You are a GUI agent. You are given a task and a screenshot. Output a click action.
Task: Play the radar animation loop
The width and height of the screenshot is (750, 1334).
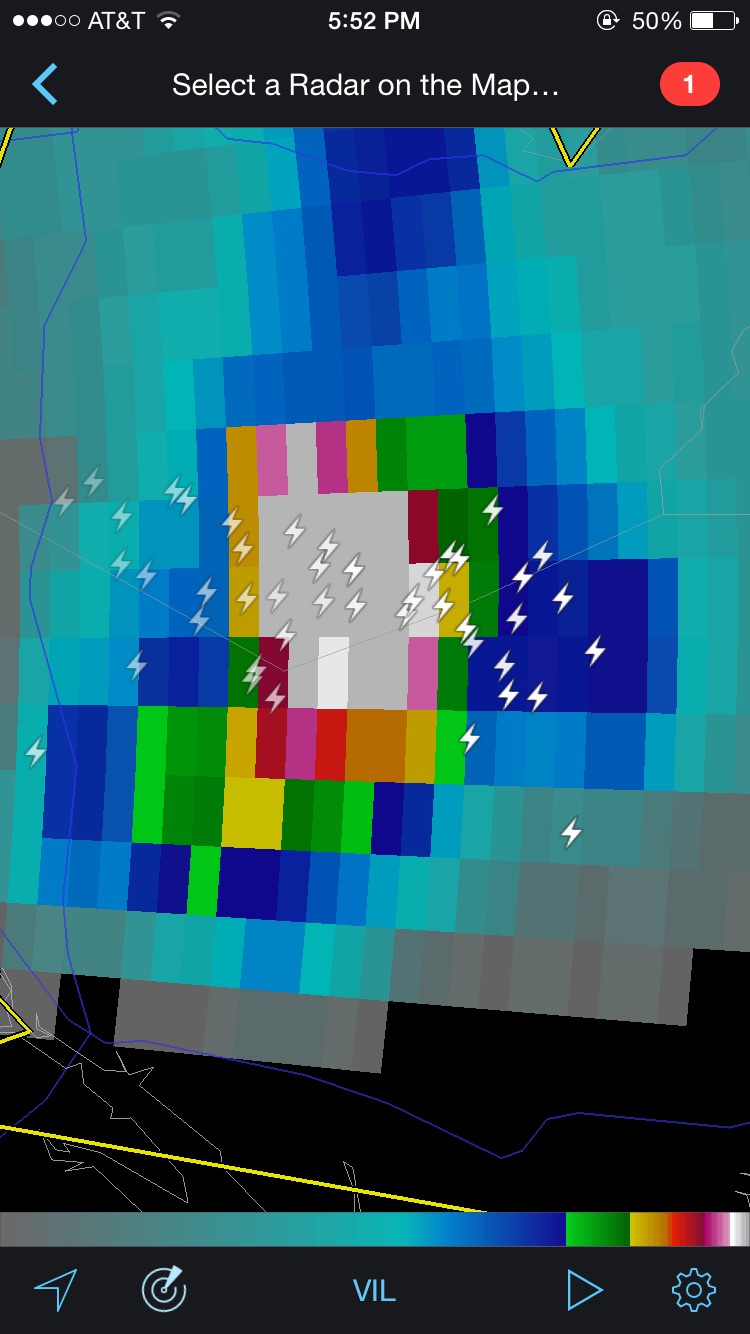584,1290
